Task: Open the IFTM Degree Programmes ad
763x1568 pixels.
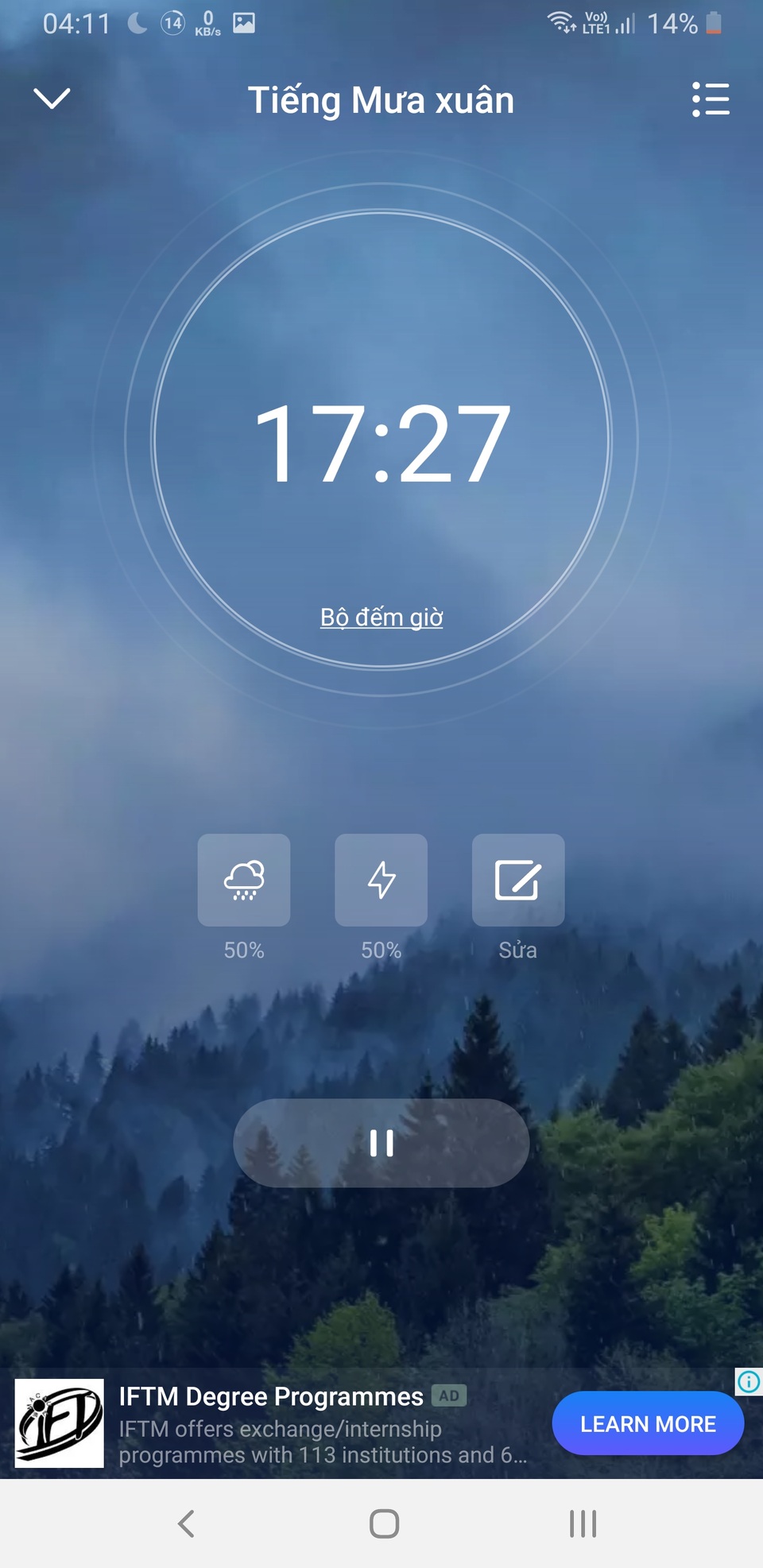Action: point(271,1396)
